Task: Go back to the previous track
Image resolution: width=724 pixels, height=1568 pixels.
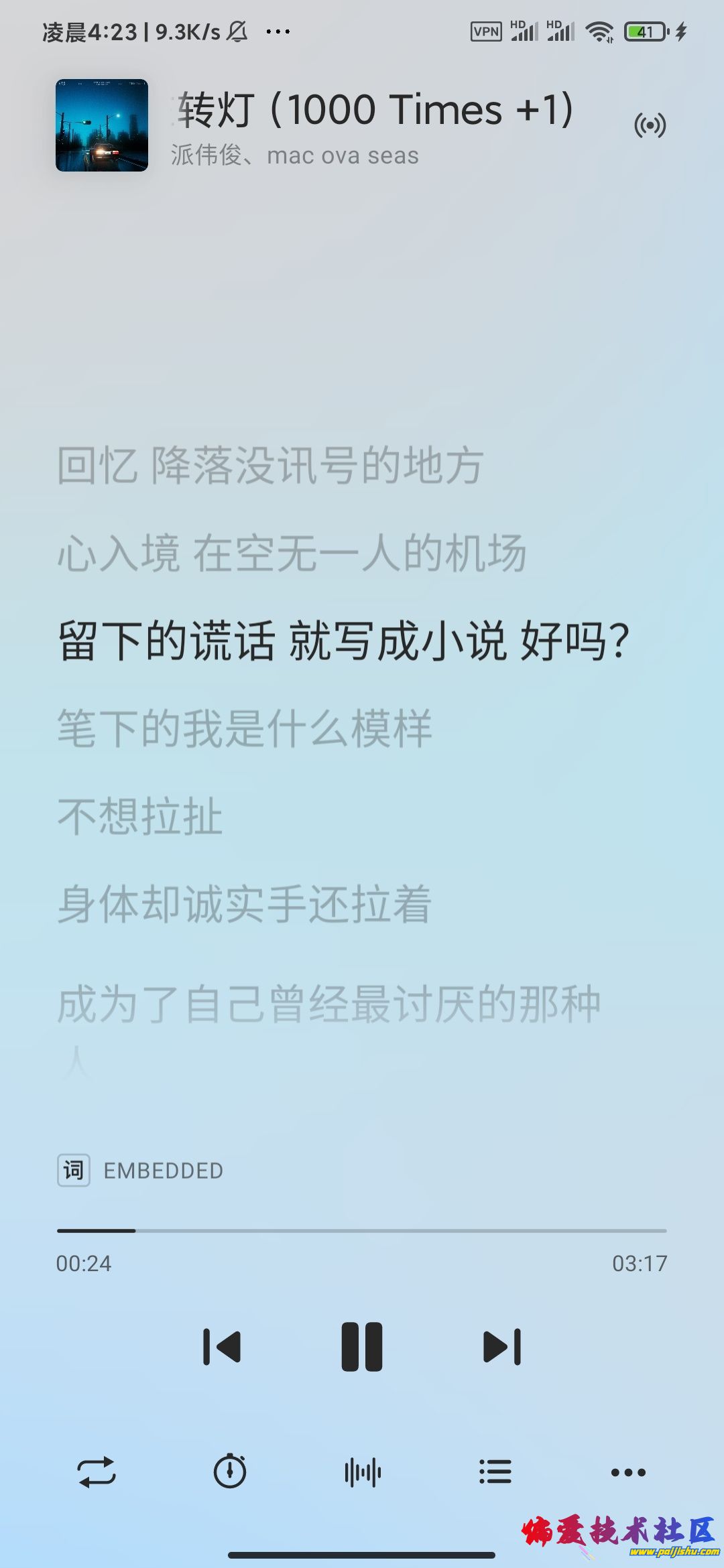Action: (222, 1347)
